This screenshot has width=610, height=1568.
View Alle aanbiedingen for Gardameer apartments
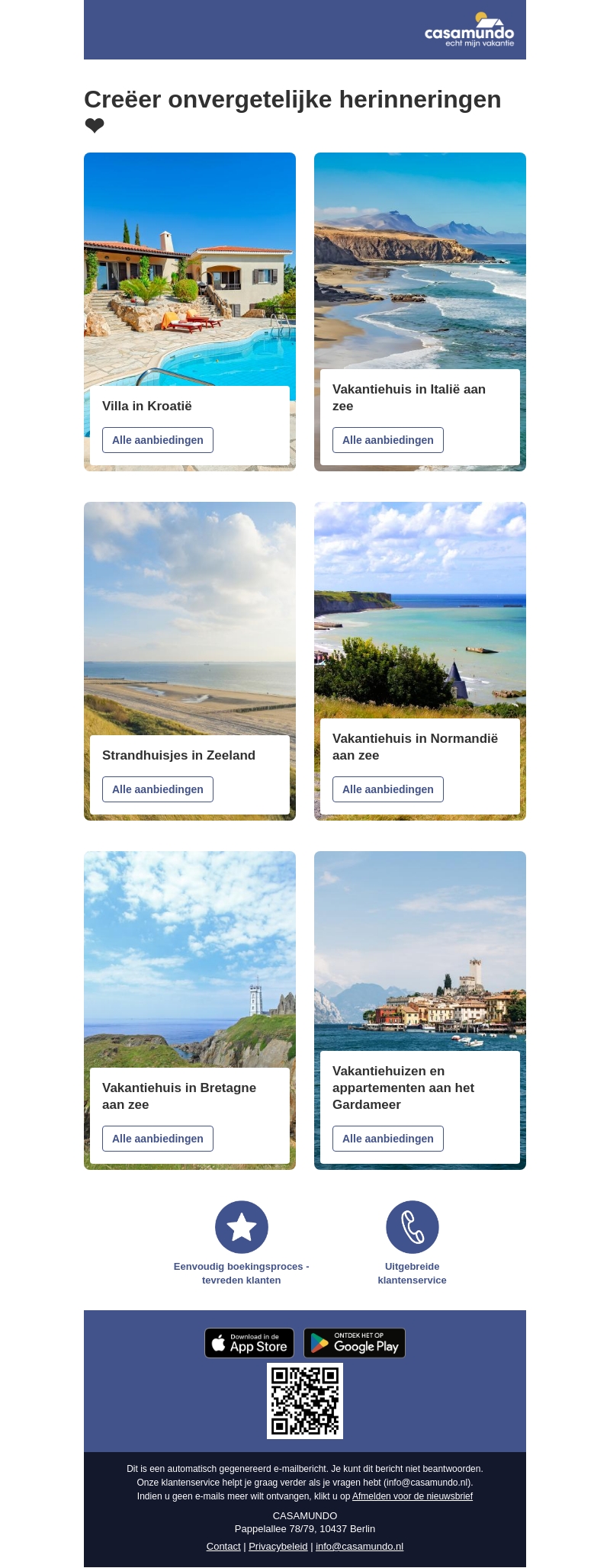point(387,1139)
